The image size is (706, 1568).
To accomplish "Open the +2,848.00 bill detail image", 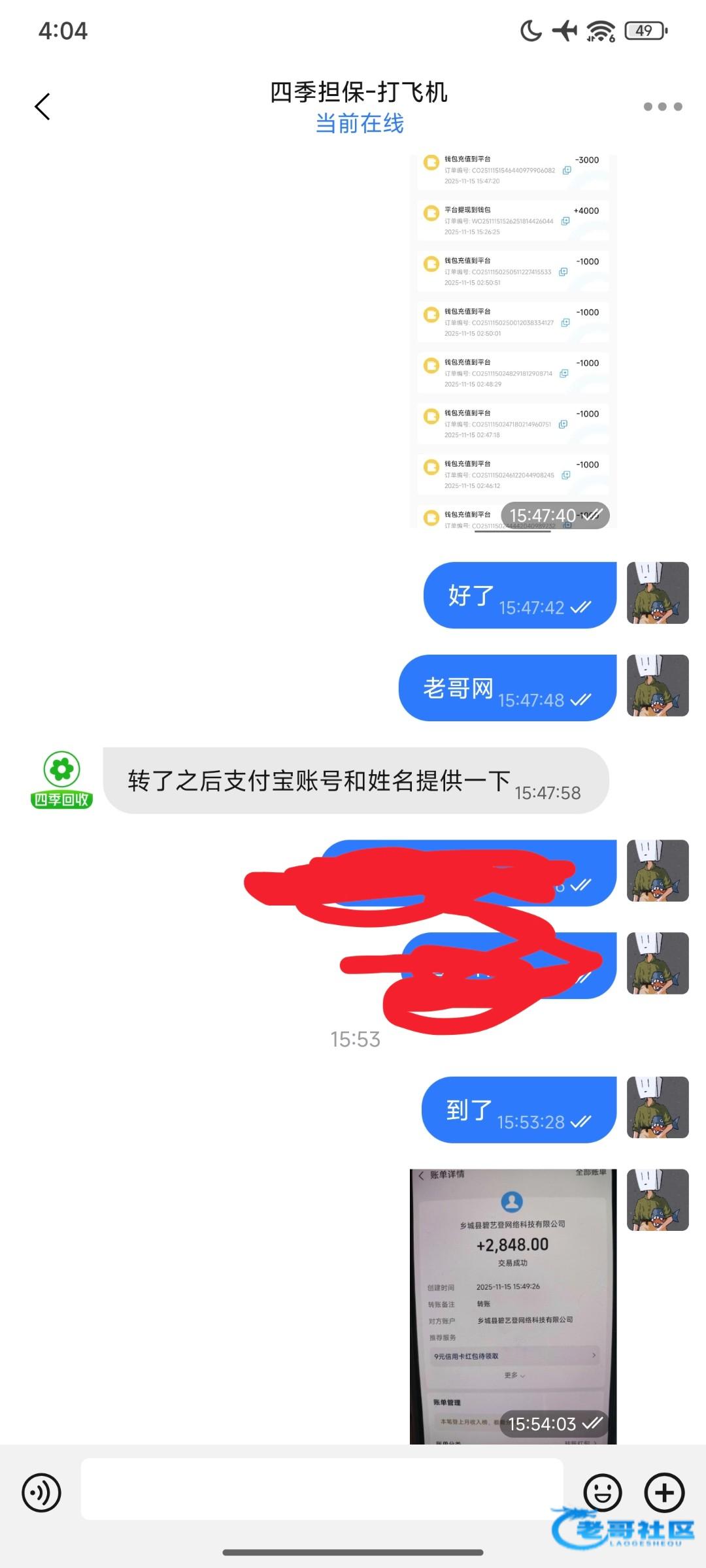I will point(513,1307).
